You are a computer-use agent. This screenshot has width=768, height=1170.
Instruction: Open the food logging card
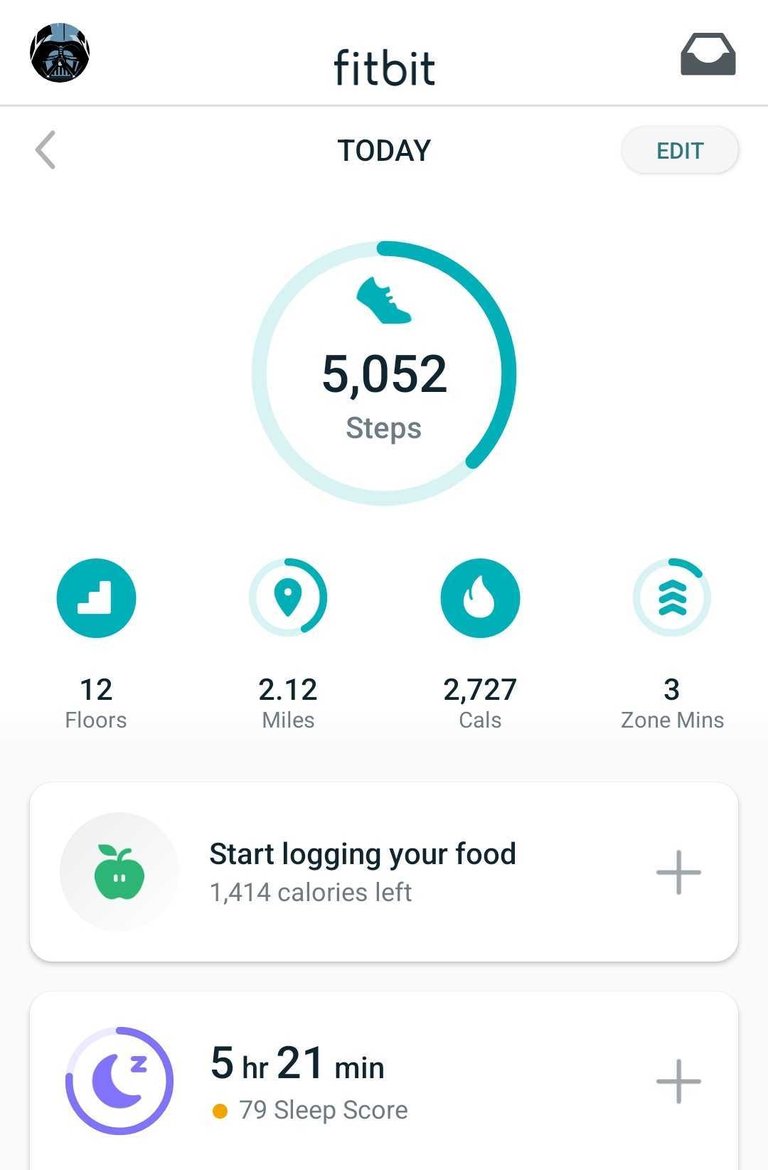[x=360, y=872]
